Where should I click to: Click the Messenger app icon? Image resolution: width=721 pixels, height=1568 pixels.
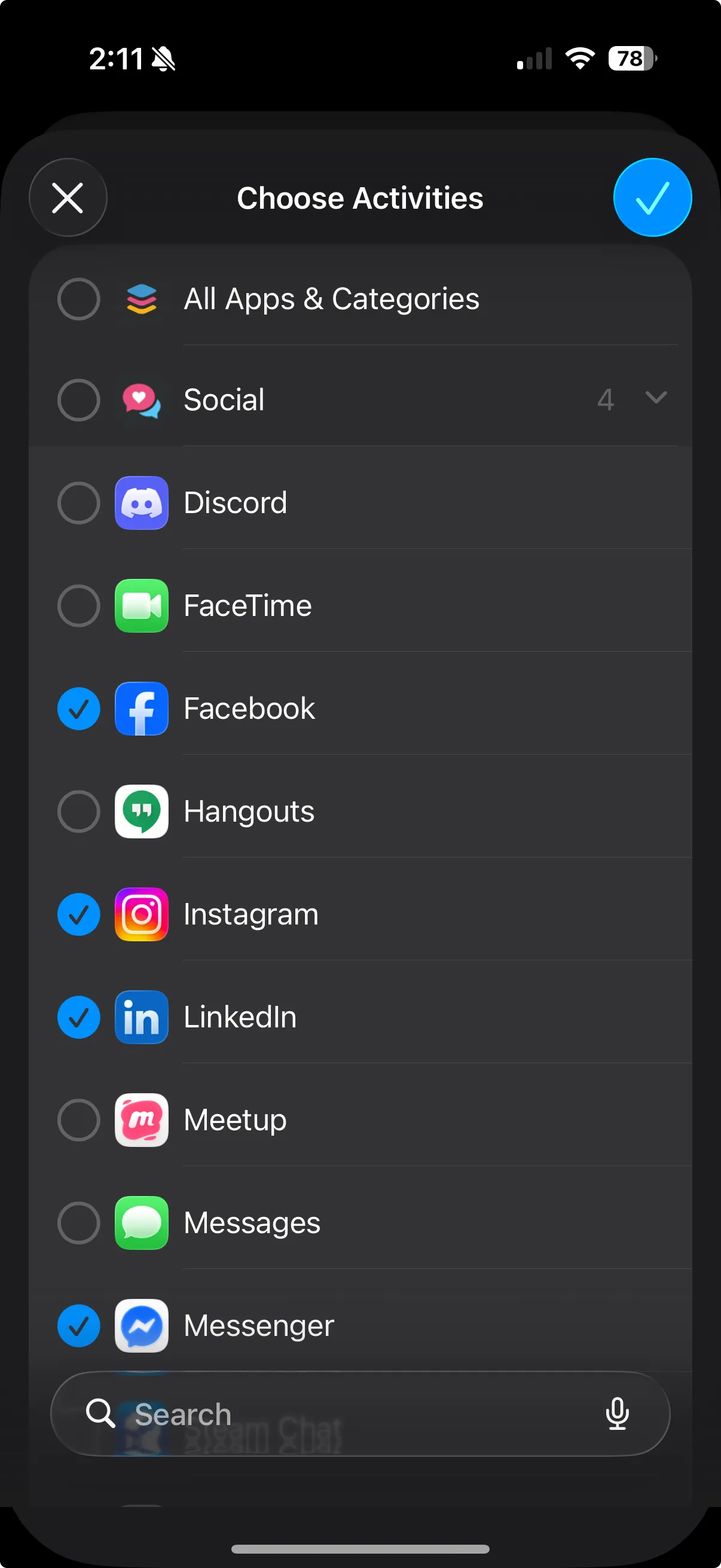pyautogui.click(x=141, y=1326)
